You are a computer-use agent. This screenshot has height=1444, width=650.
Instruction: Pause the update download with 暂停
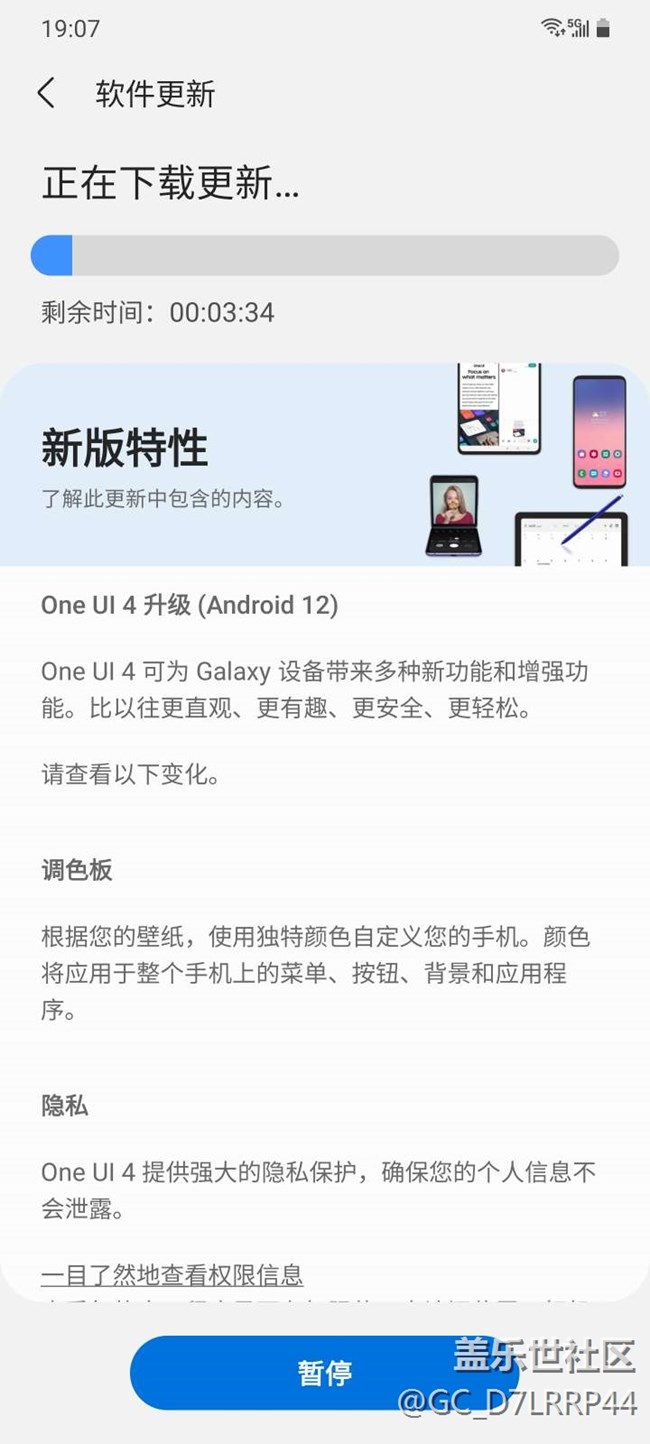point(324,1373)
